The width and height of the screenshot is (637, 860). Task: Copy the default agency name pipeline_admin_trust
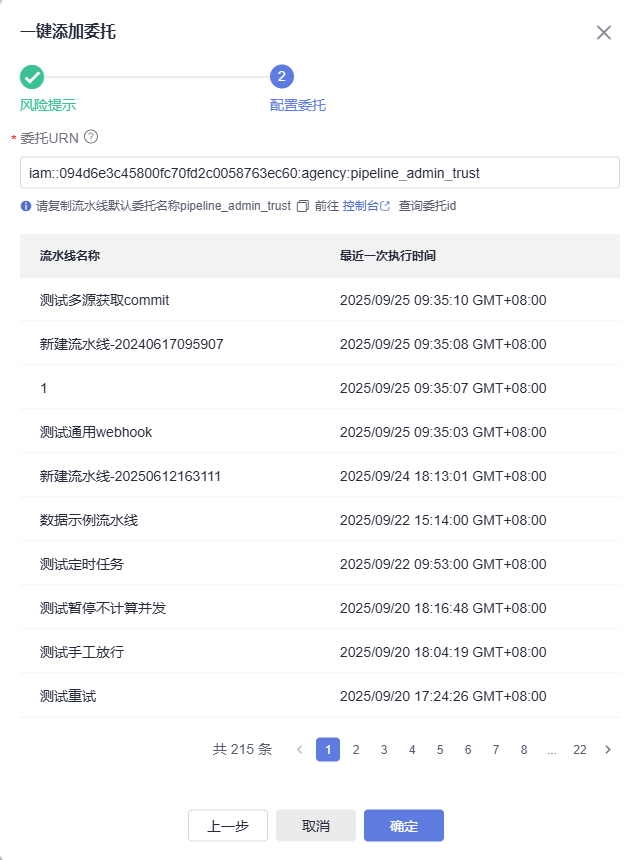(x=302, y=206)
